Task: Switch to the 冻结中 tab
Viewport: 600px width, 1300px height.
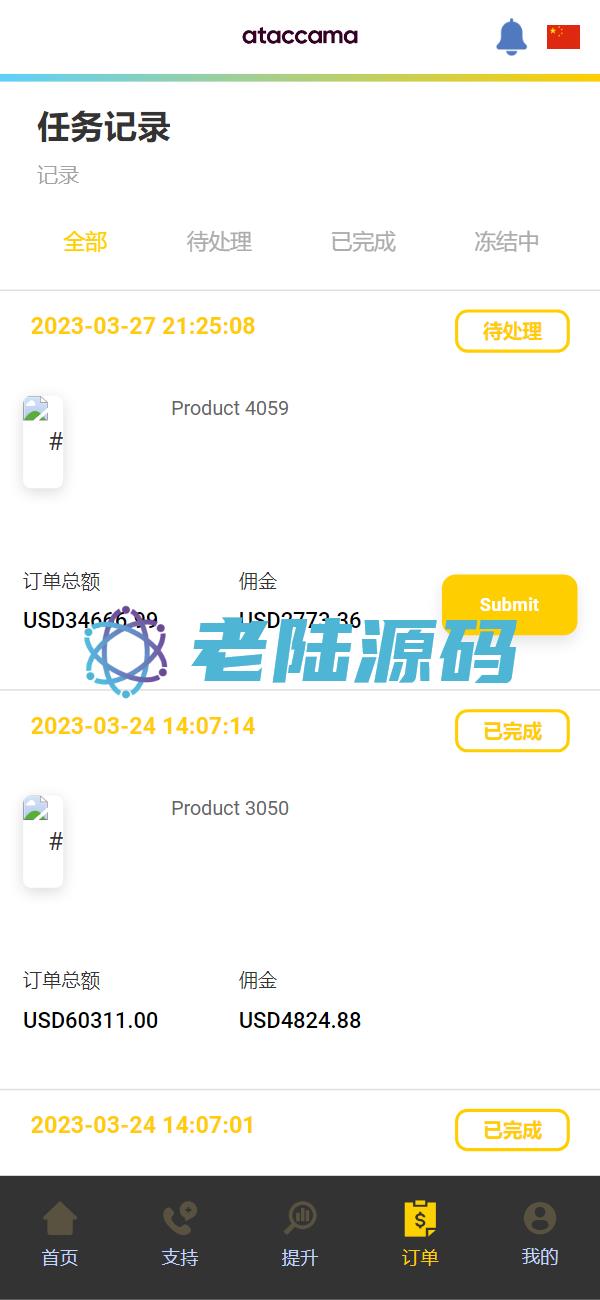Action: click(x=507, y=242)
